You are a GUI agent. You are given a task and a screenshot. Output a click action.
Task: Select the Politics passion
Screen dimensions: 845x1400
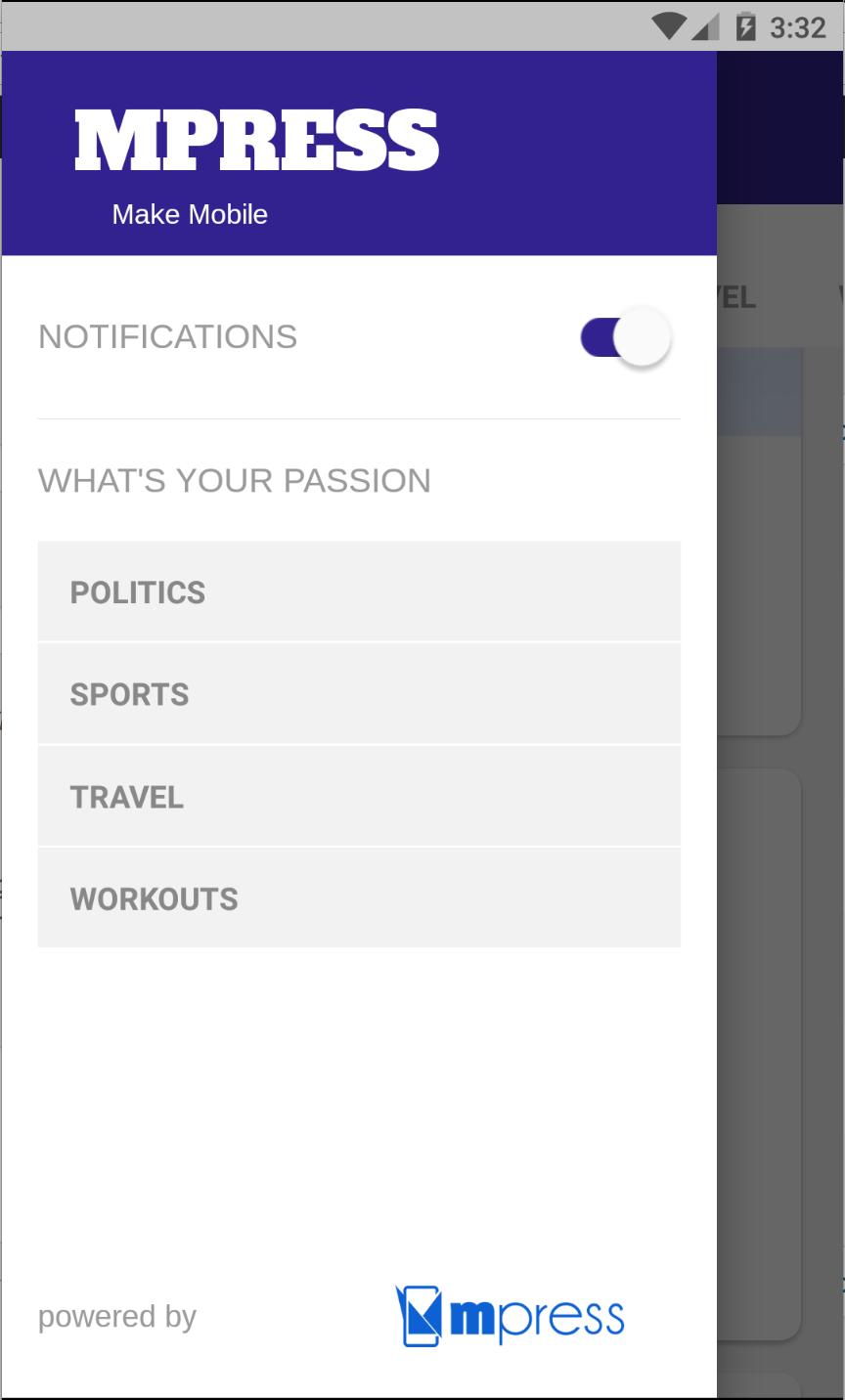pos(359,592)
